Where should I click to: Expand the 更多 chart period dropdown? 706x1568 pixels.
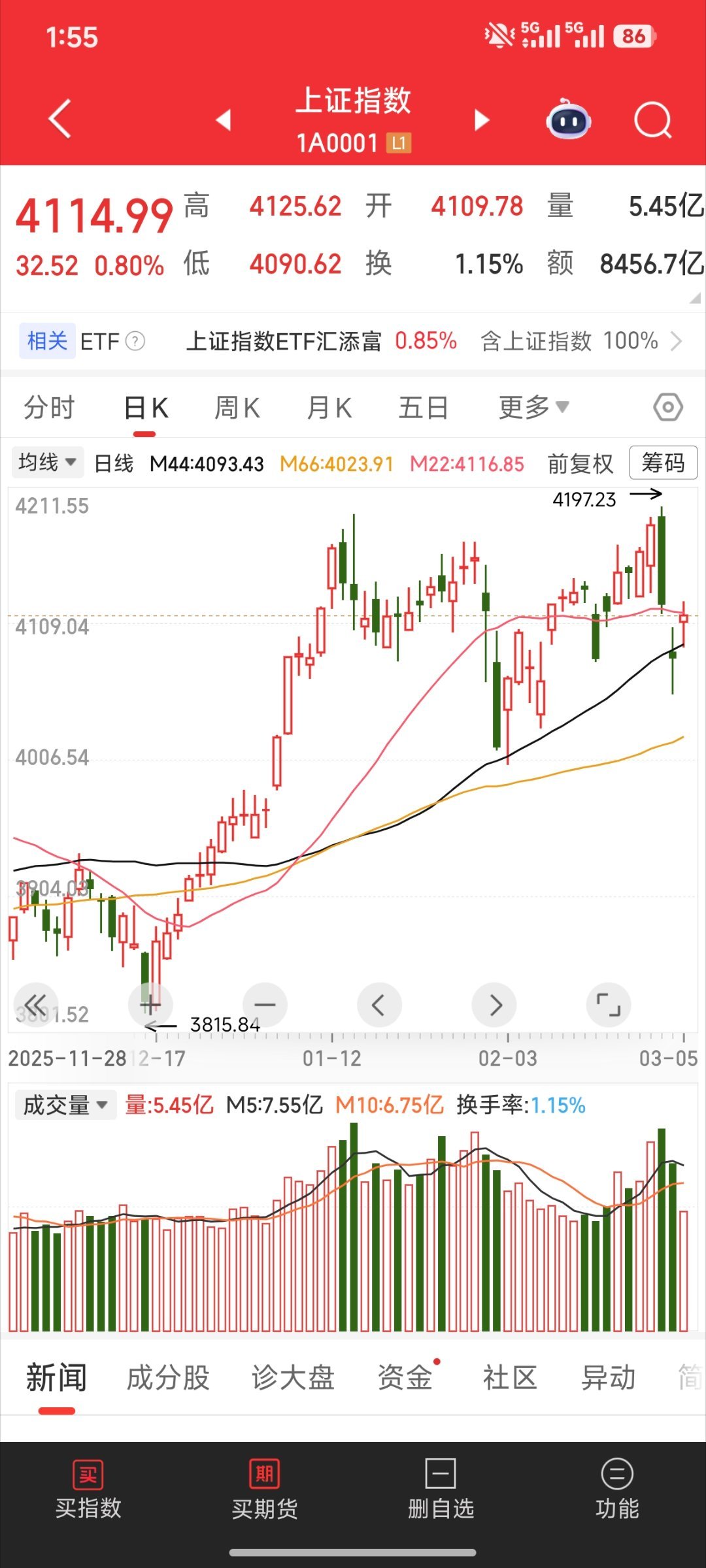click(x=531, y=406)
